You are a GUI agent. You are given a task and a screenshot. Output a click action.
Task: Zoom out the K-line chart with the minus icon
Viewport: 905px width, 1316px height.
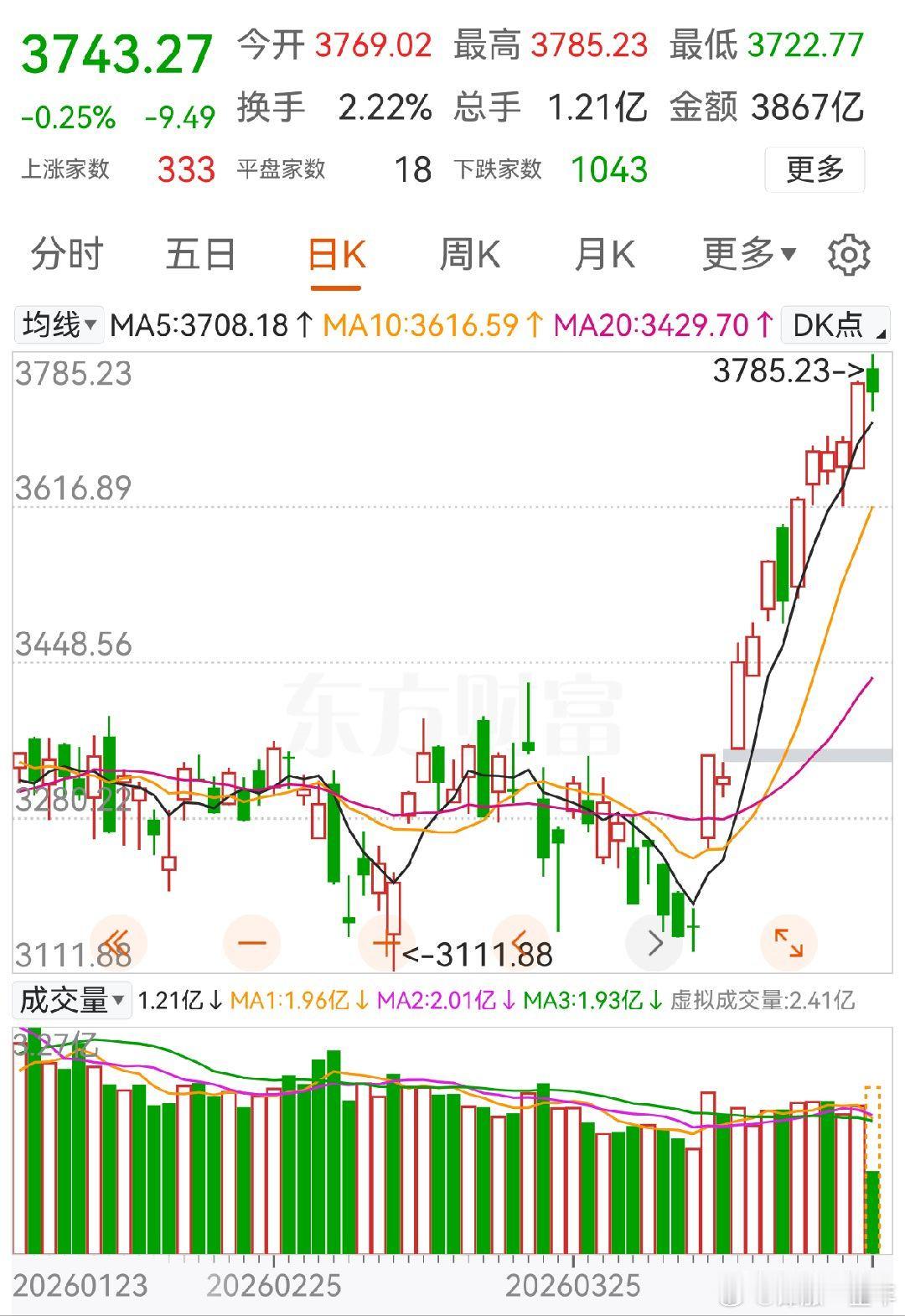tap(253, 942)
